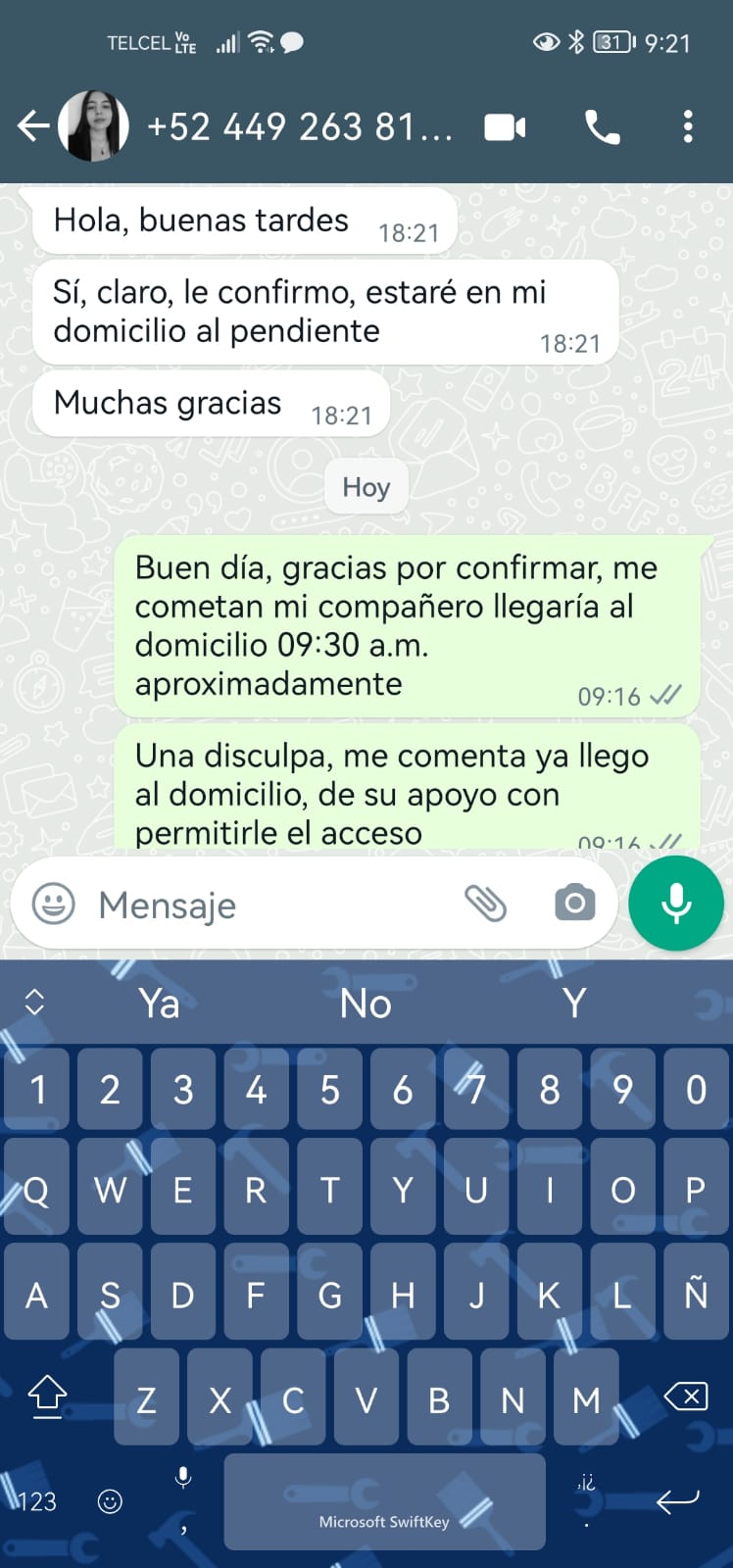The image size is (733, 1568).
Task: Record a voice message with the microphone
Action: [676, 904]
